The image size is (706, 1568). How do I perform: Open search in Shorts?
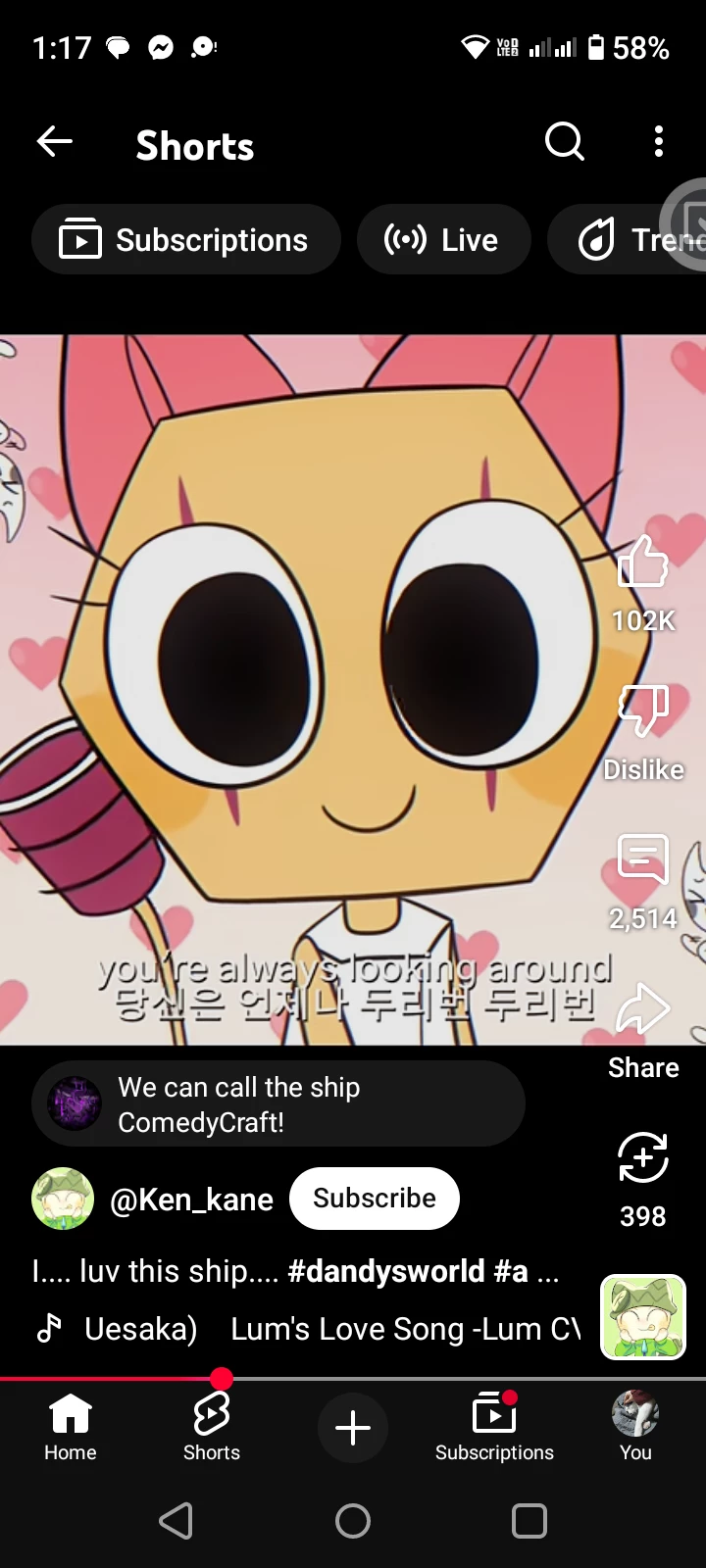click(x=564, y=142)
